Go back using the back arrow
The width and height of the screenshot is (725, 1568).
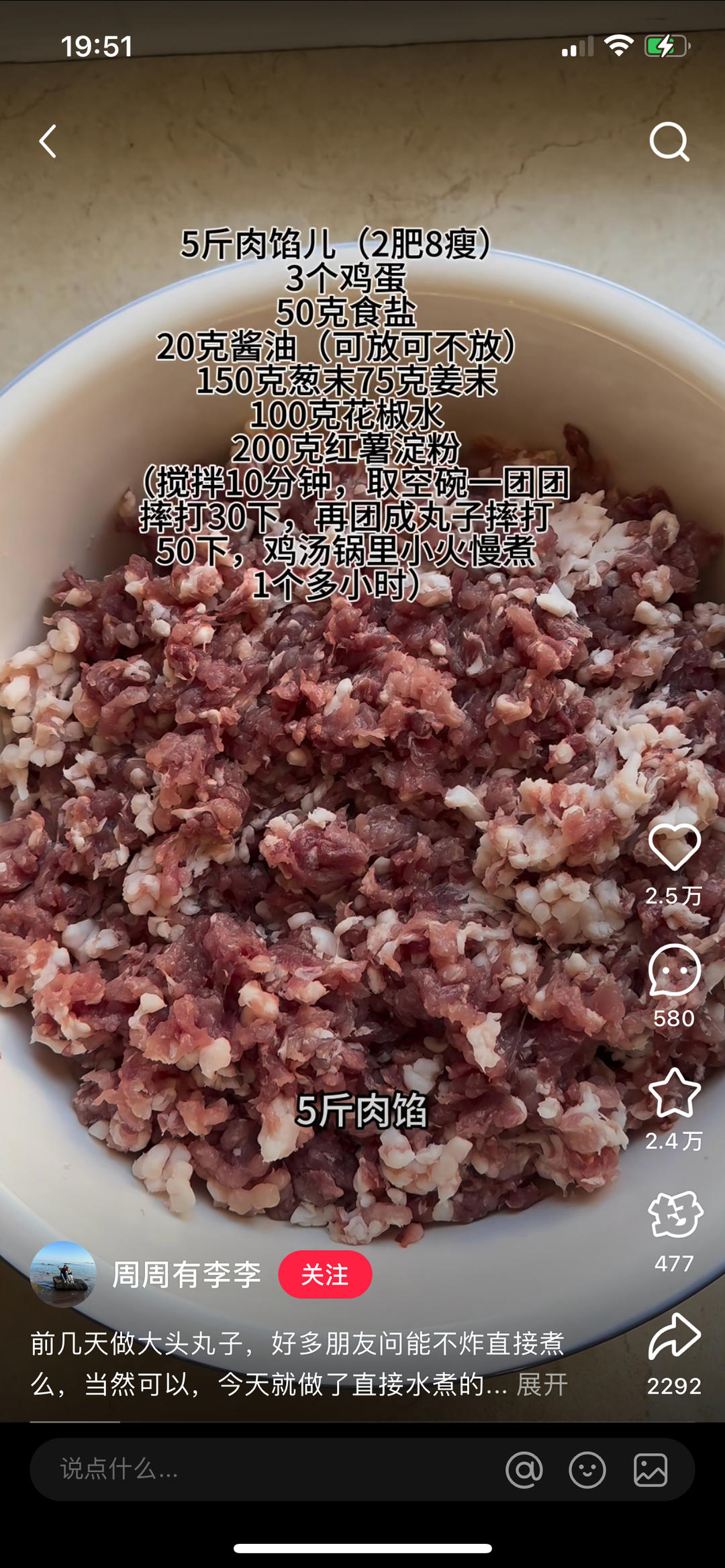(x=48, y=142)
